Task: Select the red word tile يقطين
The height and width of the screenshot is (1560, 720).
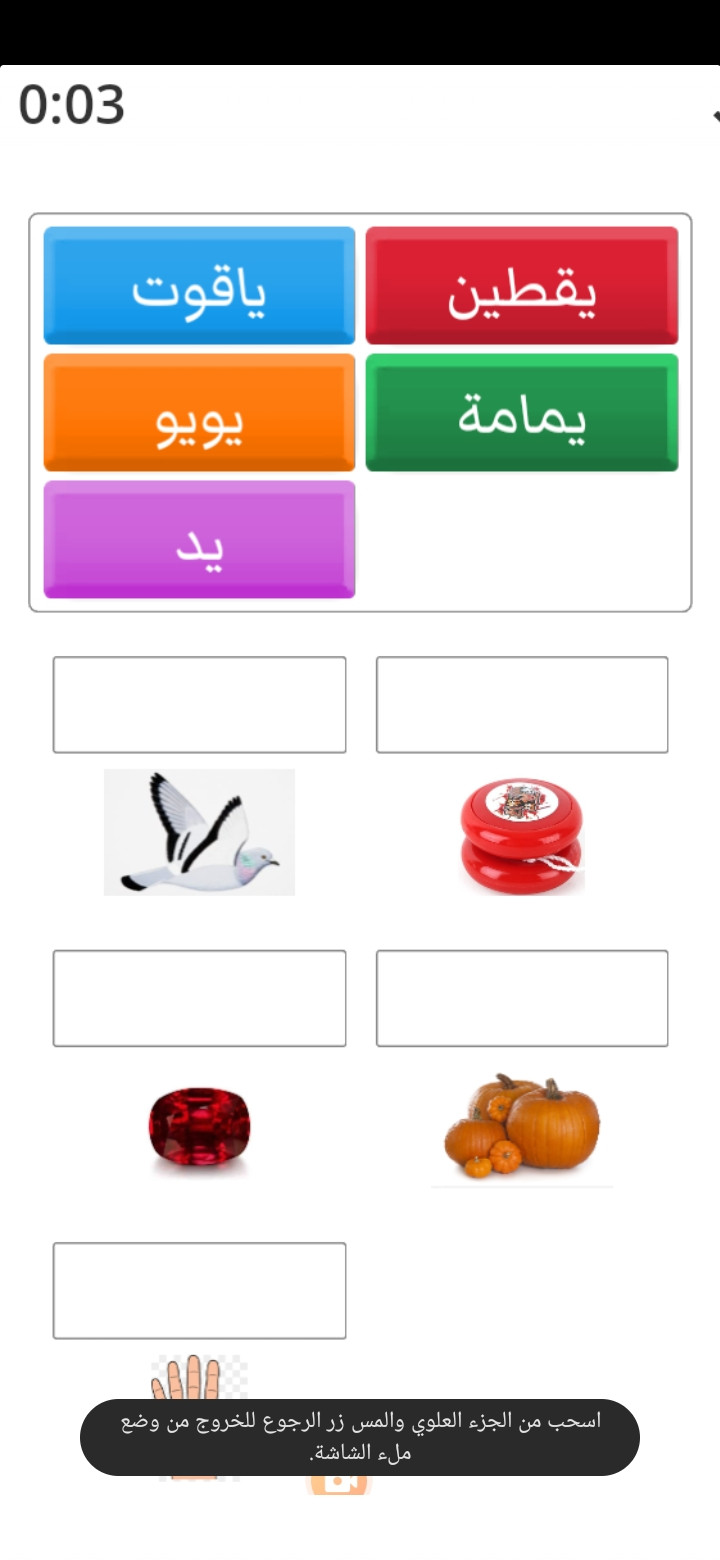Action: [522, 285]
